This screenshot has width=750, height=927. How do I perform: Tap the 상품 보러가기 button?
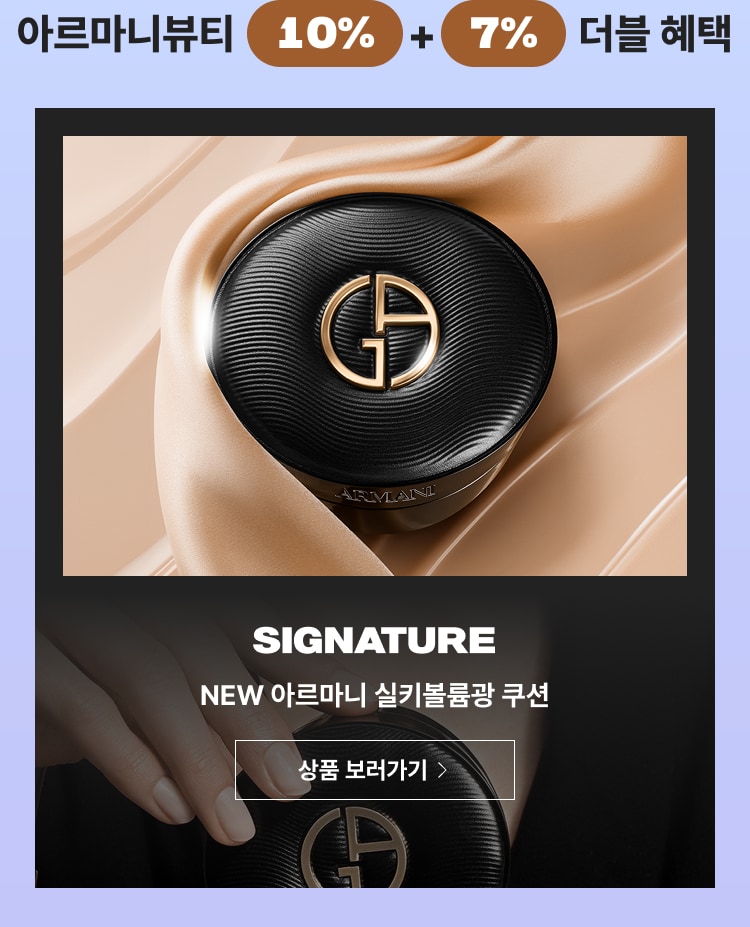click(x=374, y=770)
